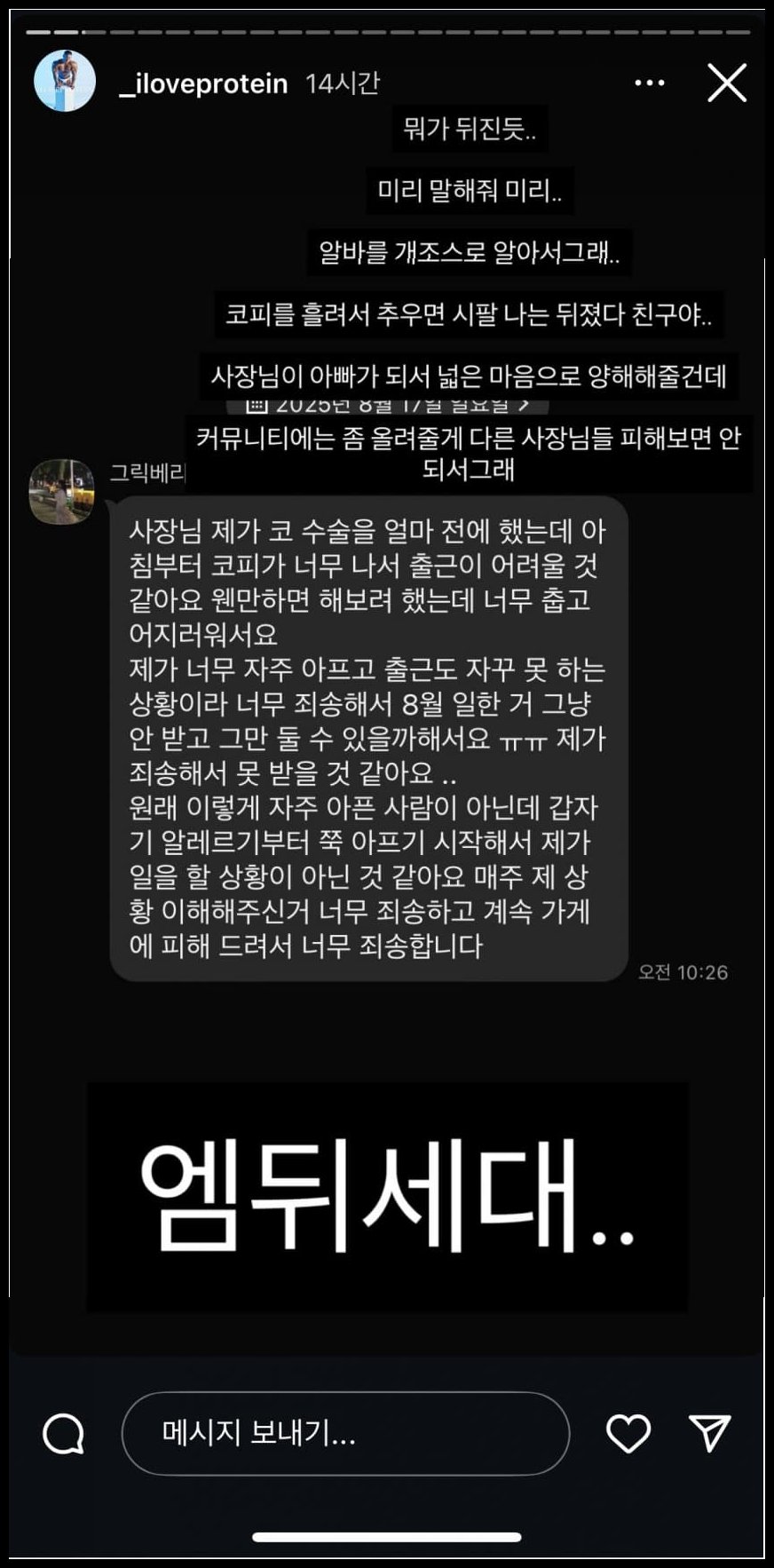Open the story options menu
The height and width of the screenshot is (1568, 774).
[x=649, y=83]
